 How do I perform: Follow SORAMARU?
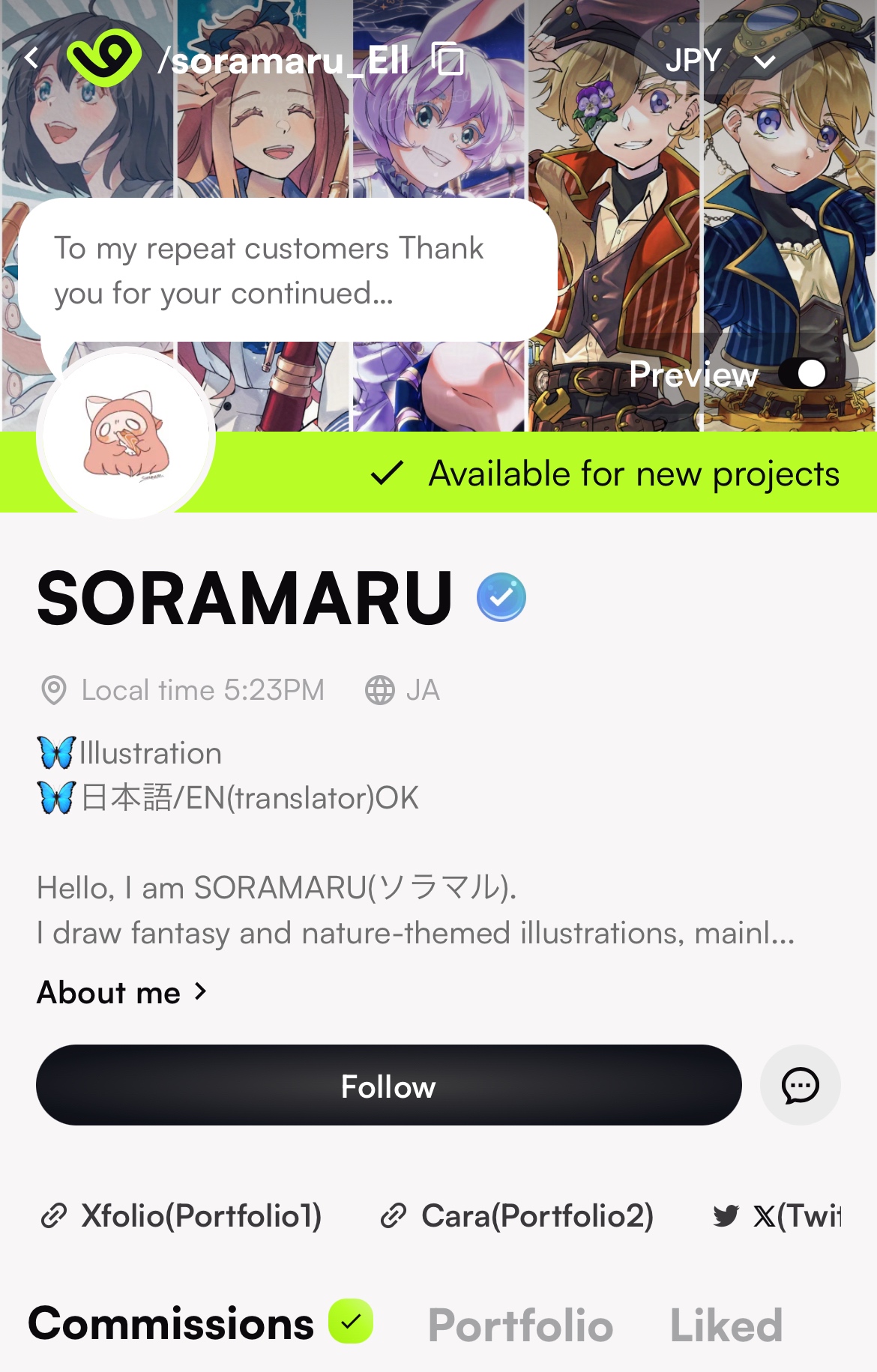(x=388, y=1085)
